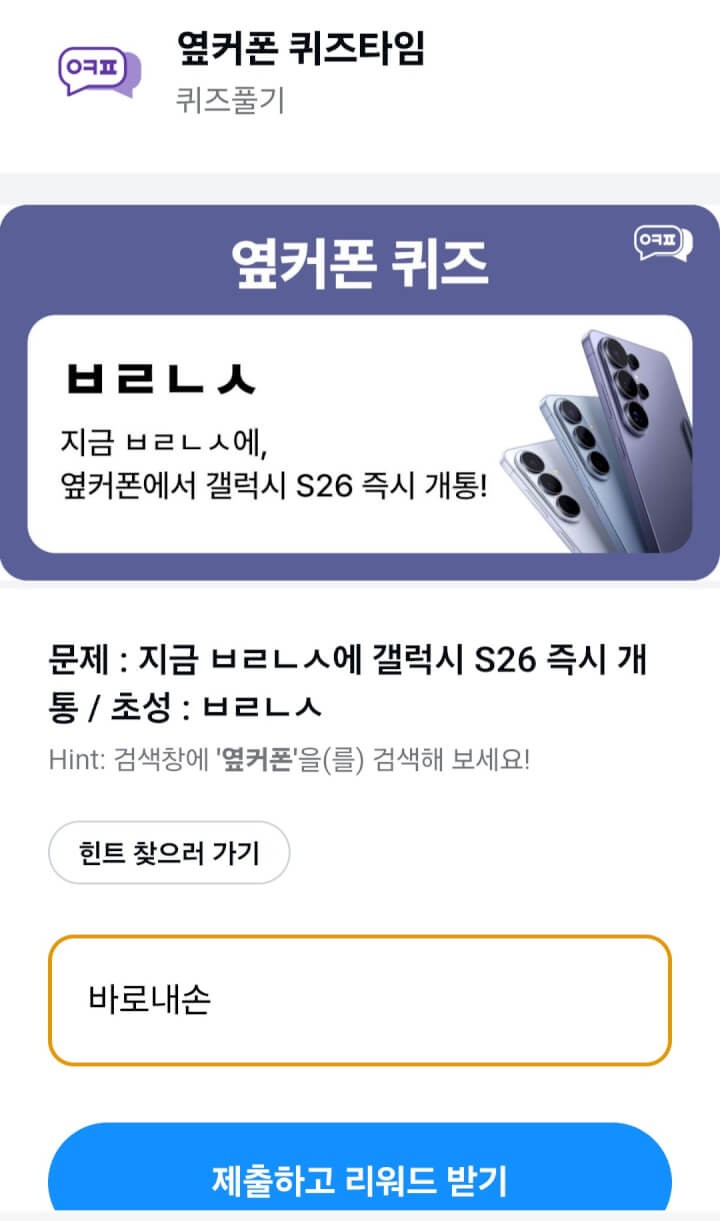
Task: Tap the 힌트 찾으러 가기 button
Action: [169, 853]
